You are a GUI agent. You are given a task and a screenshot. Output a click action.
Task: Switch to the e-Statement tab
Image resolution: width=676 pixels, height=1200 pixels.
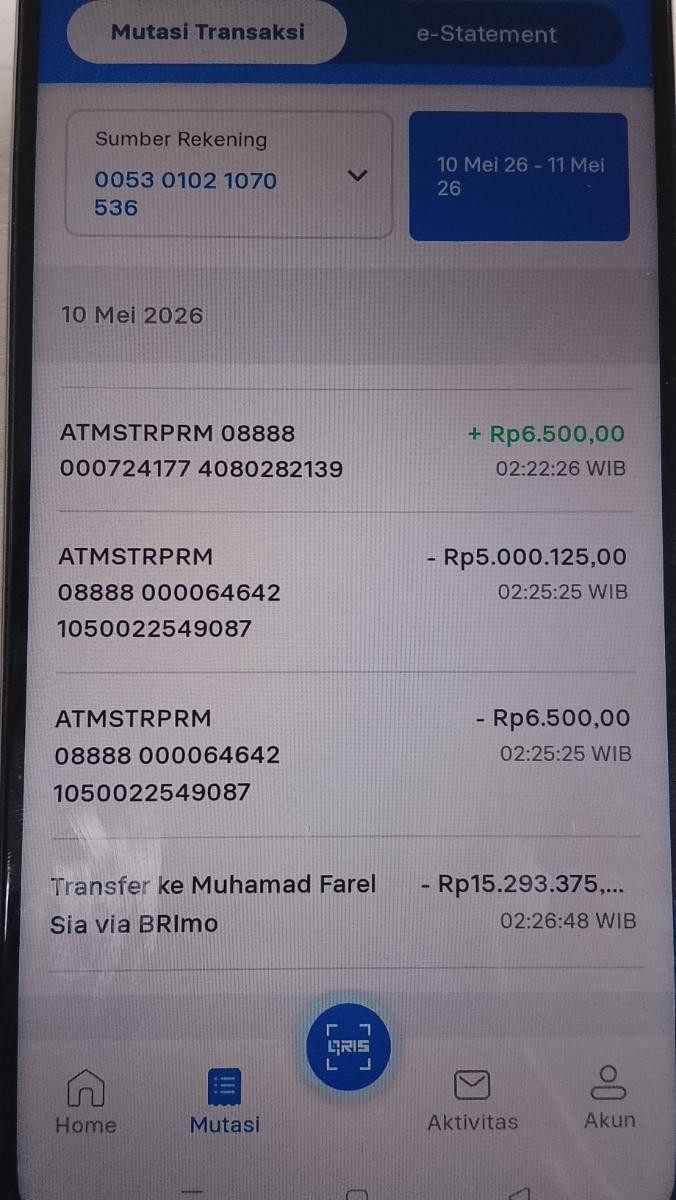tap(486, 33)
